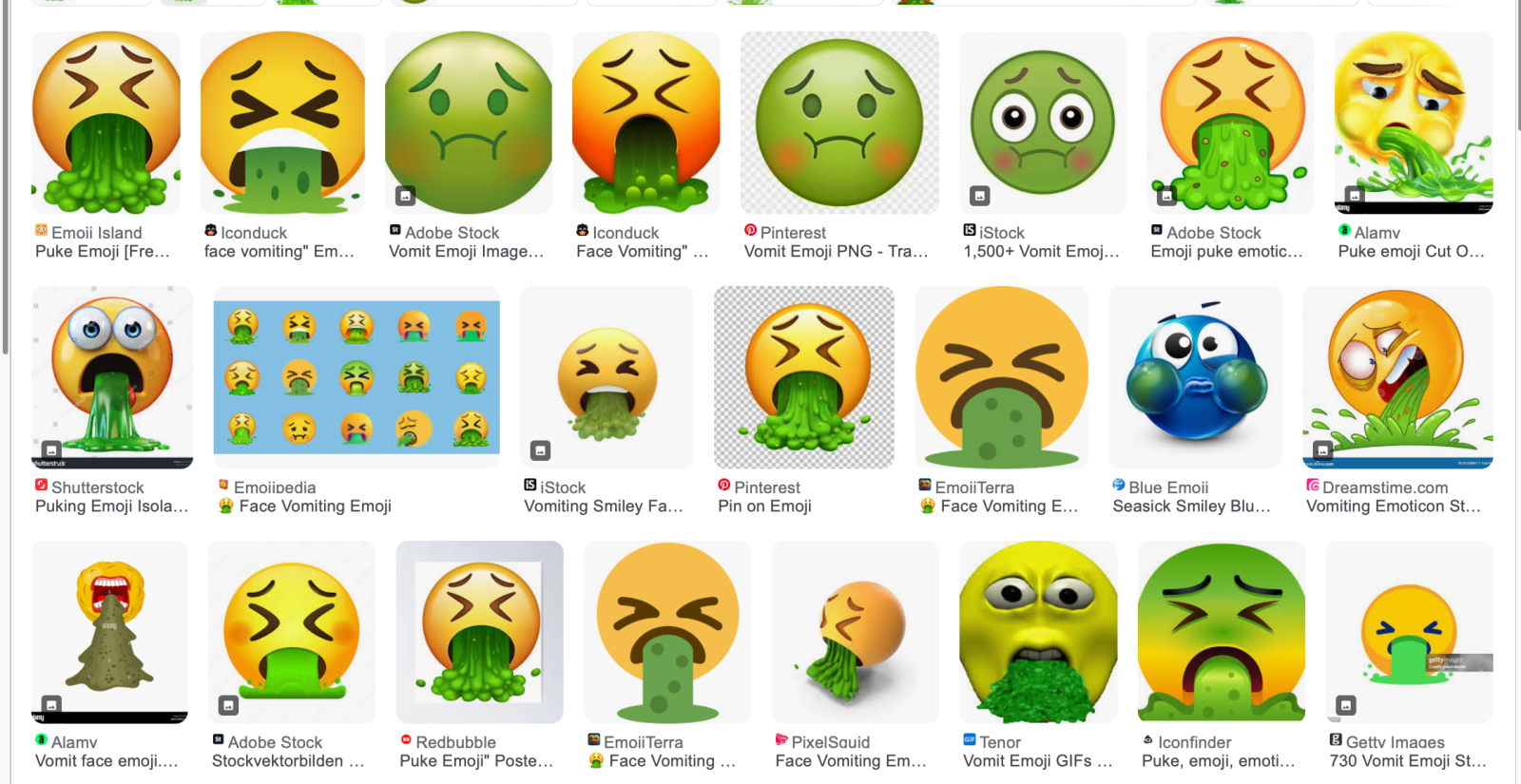Open Pinterest Pin on Emoji image
Screen dimensions: 1521x784
pos(804,377)
